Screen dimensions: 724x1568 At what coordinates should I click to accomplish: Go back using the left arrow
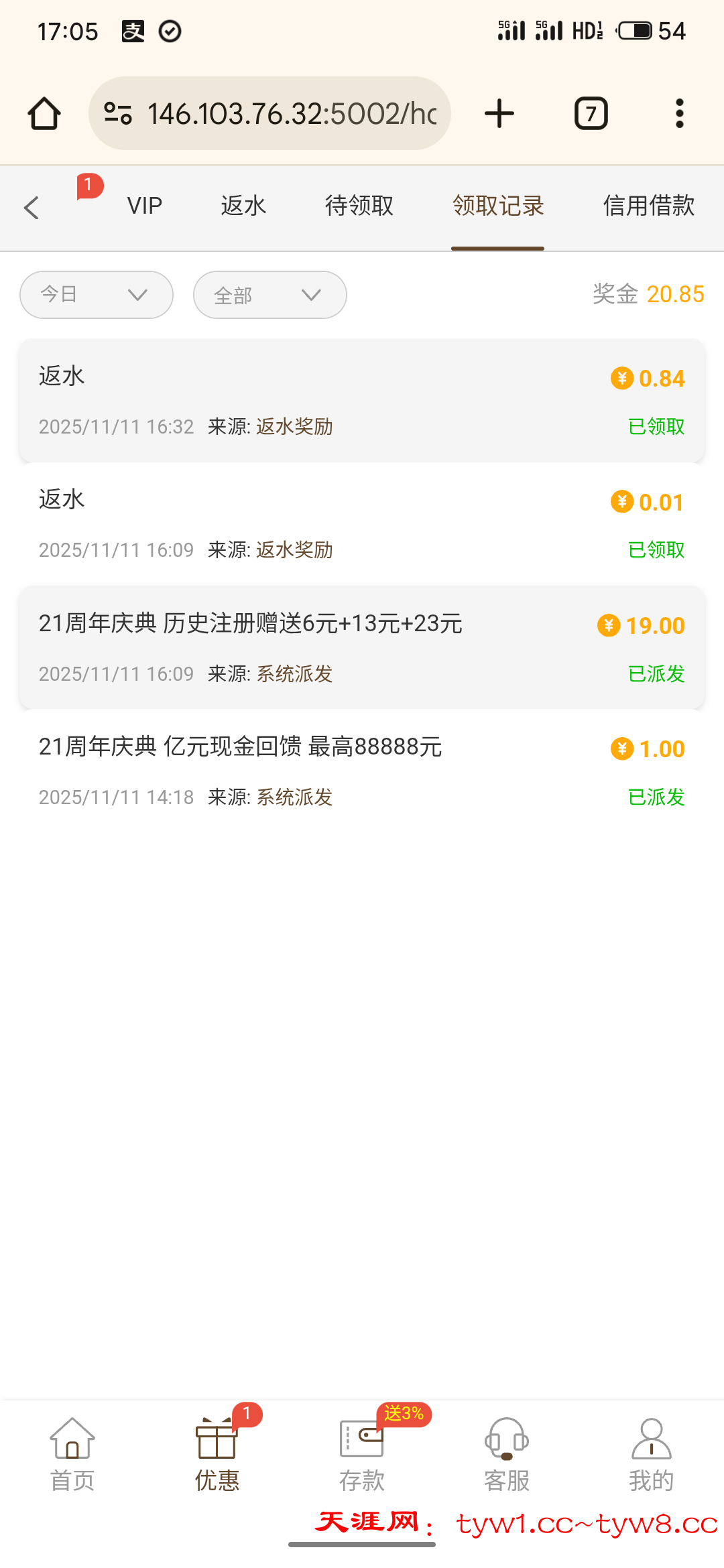(32, 208)
